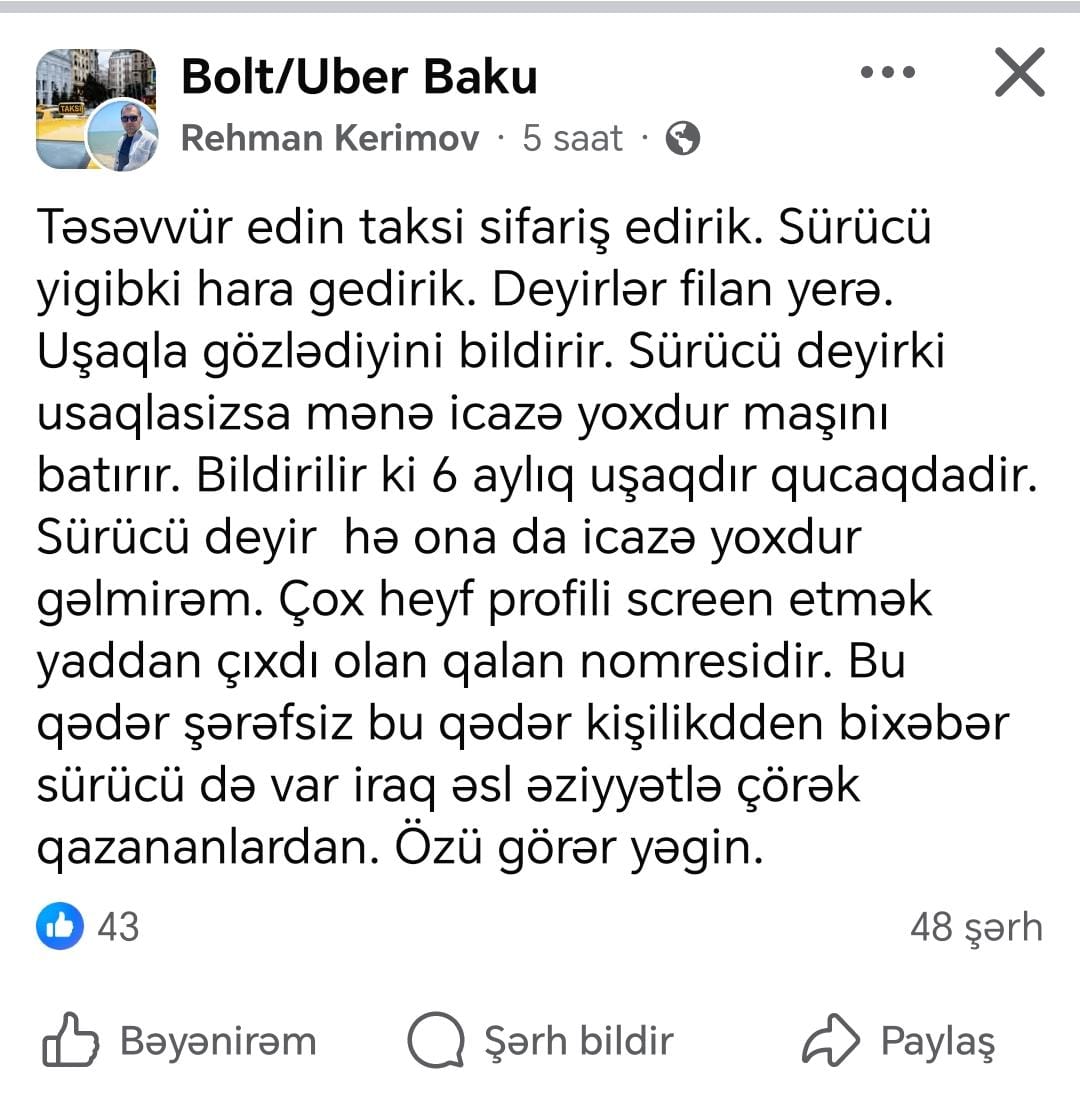This screenshot has height=1096, width=1080.
Task: Open the Bolt/Uber Baku group page
Action: pos(359,77)
